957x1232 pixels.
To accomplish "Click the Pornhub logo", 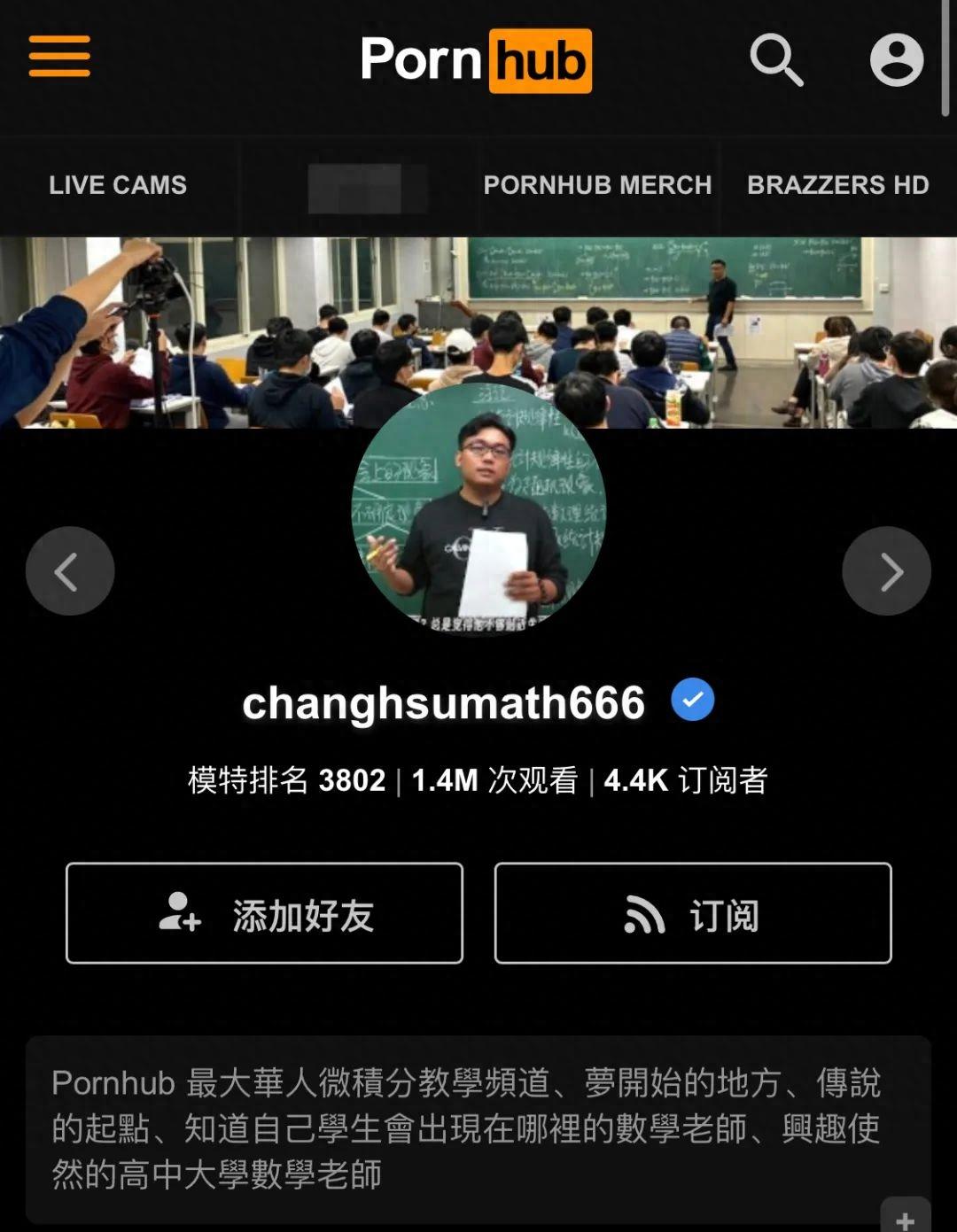I will pos(478,59).
